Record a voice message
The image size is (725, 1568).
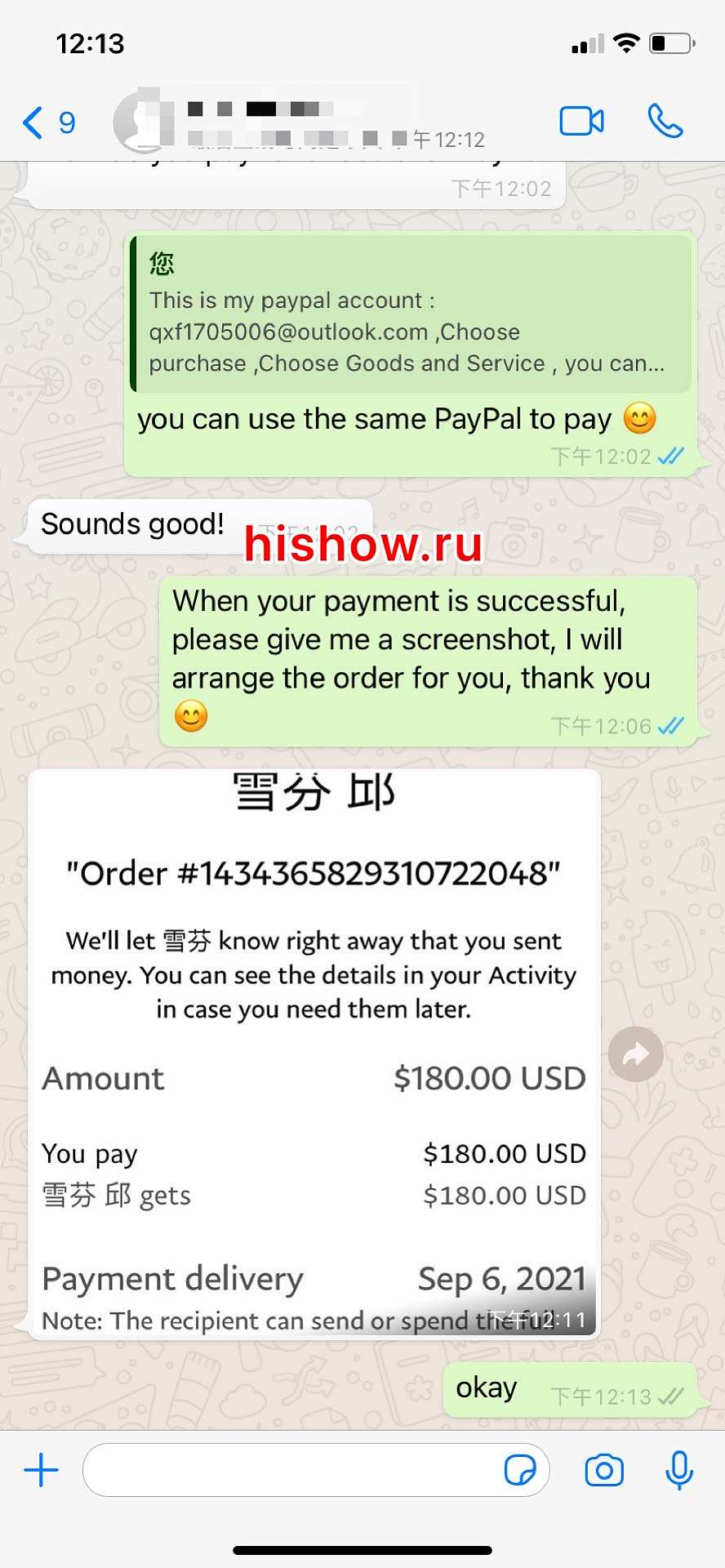click(679, 1471)
